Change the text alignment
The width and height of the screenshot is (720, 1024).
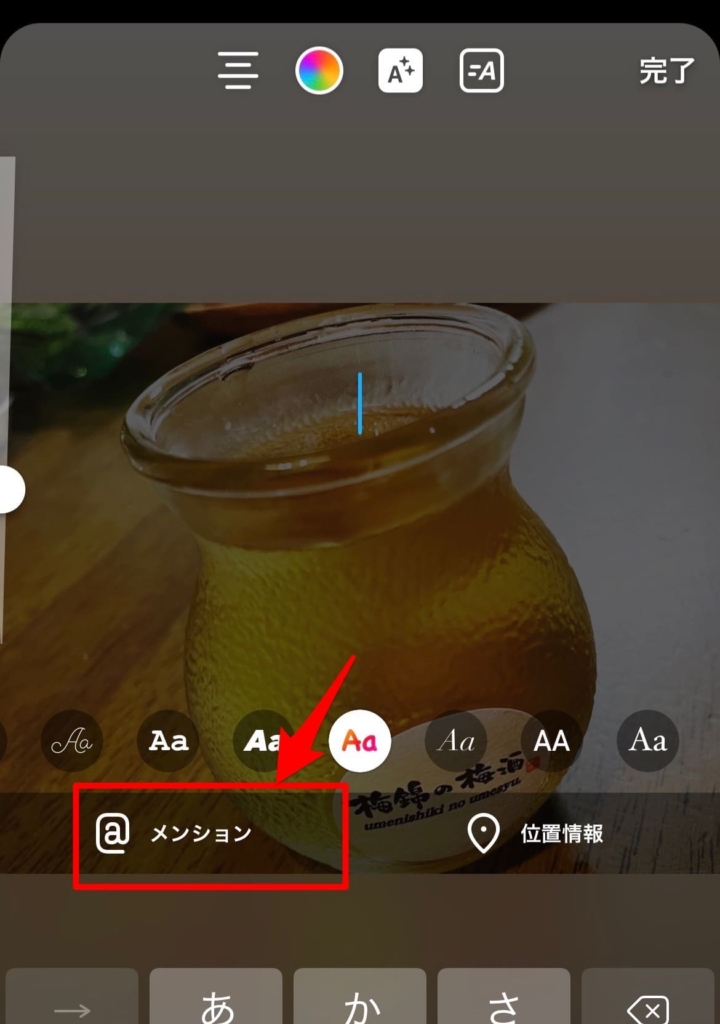coord(238,71)
